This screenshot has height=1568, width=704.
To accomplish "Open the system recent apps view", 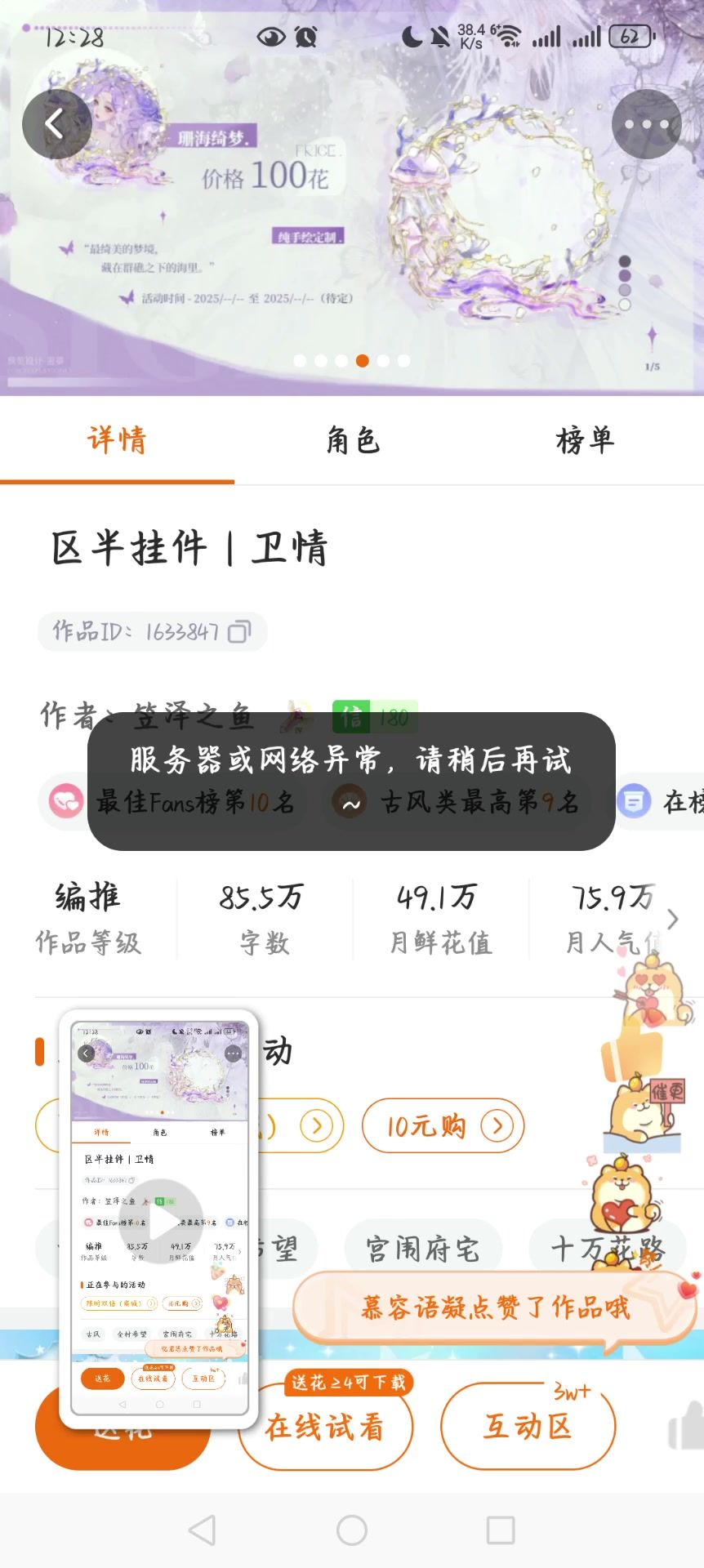I will (x=501, y=1530).
